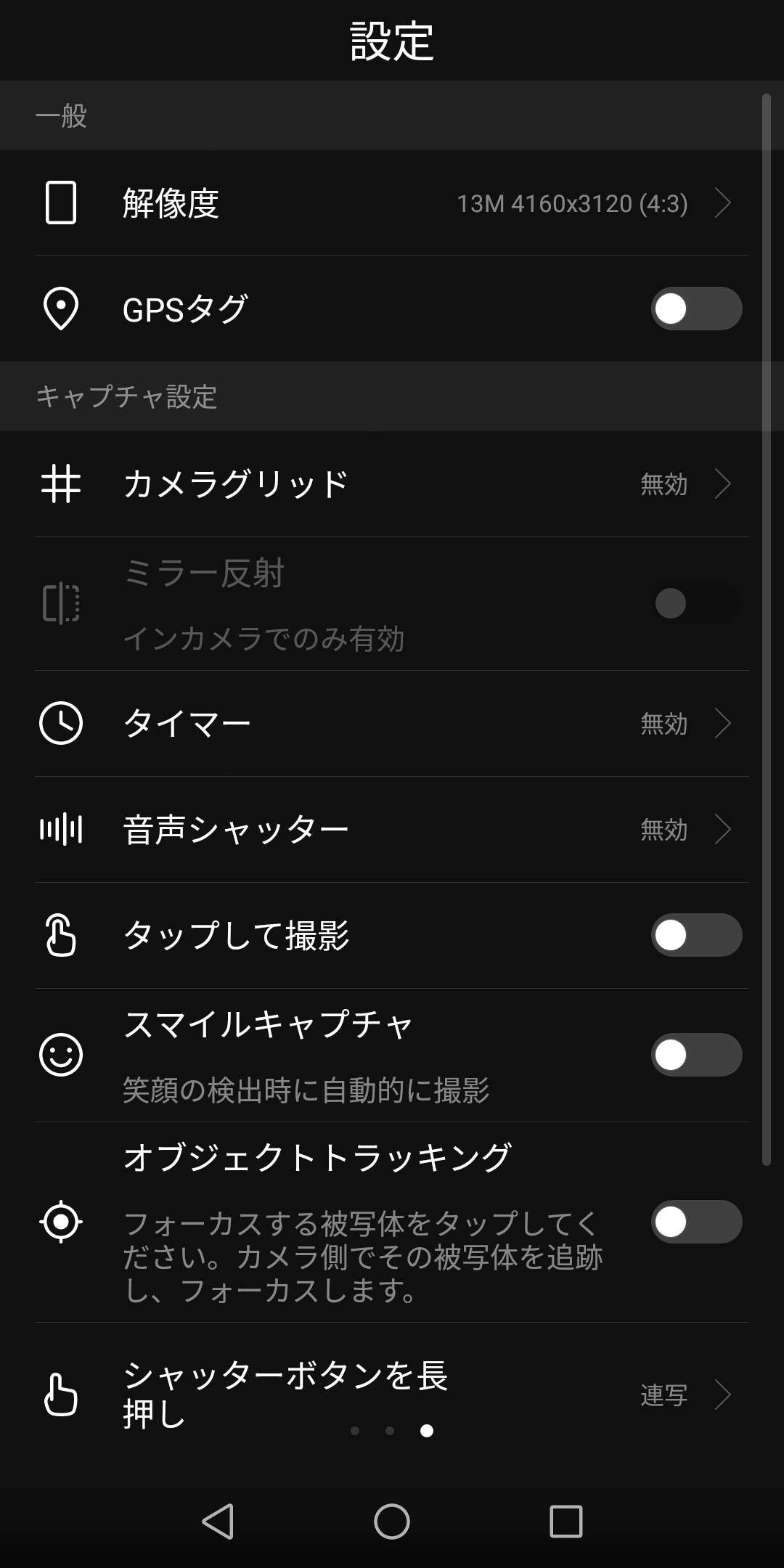Open 音声シャッター settings row
The width and height of the screenshot is (784, 1568).
[x=725, y=828]
